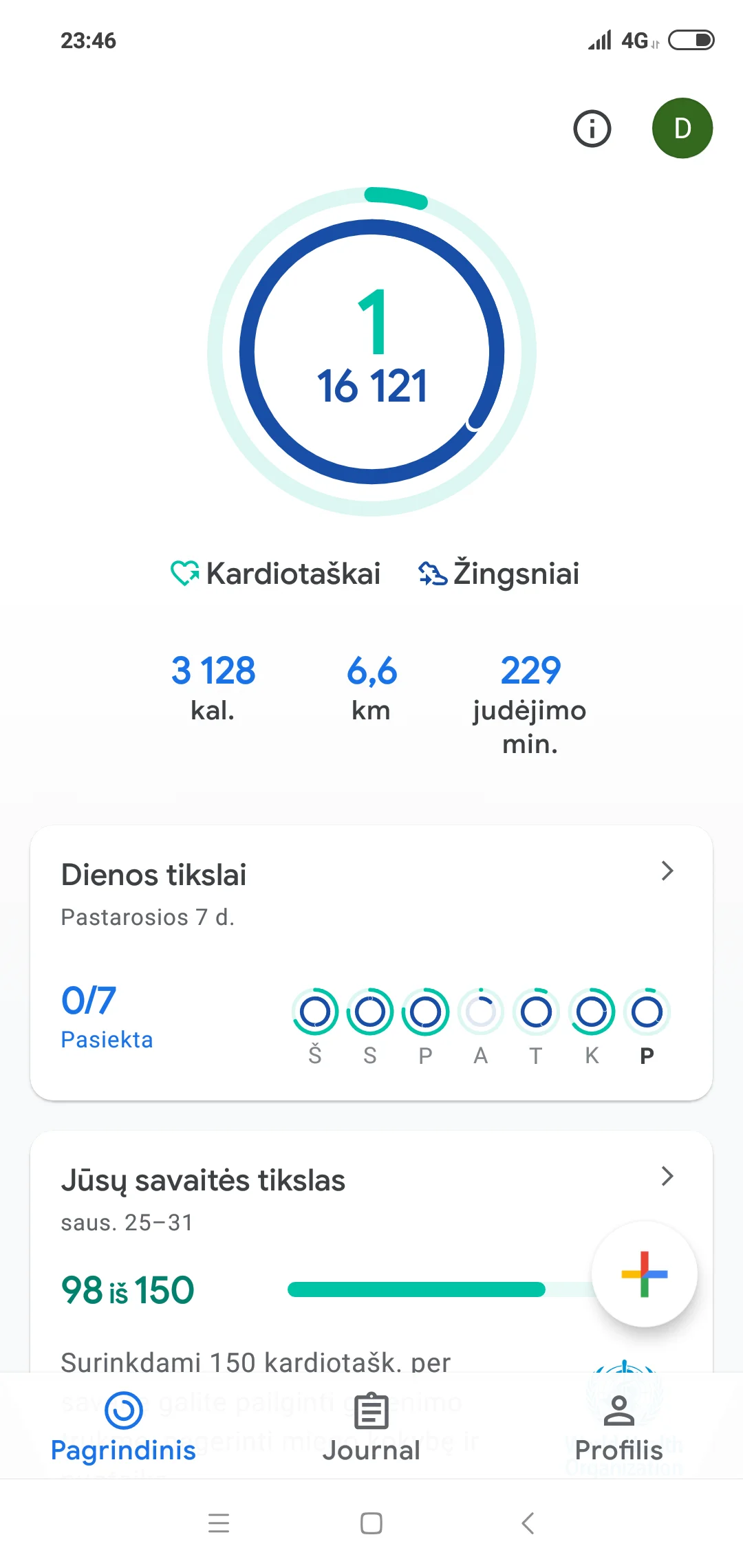Image resolution: width=743 pixels, height=1568 pixels.
Task: Add activity with the plus button
Action: [x=644, y=1274]
